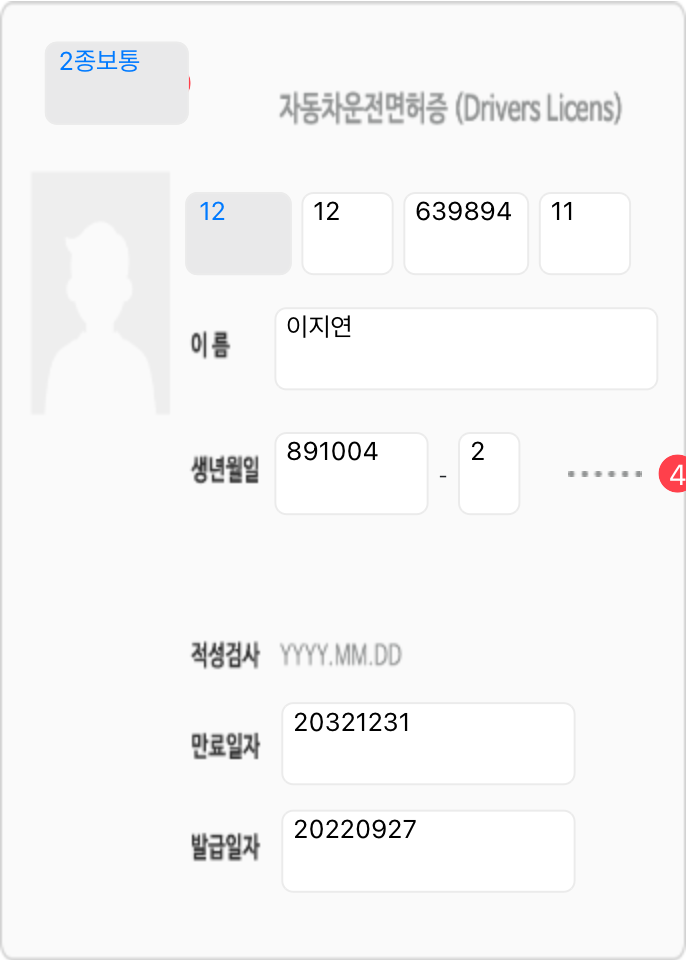This screenshot has height=960, width=686.
Task: Tap the license number field containing 11
Action: 584,233
